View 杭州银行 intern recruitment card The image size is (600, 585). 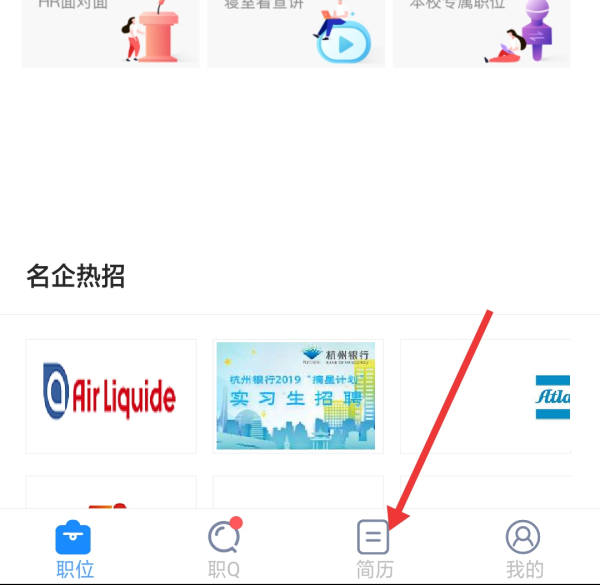tap(296, 396)
